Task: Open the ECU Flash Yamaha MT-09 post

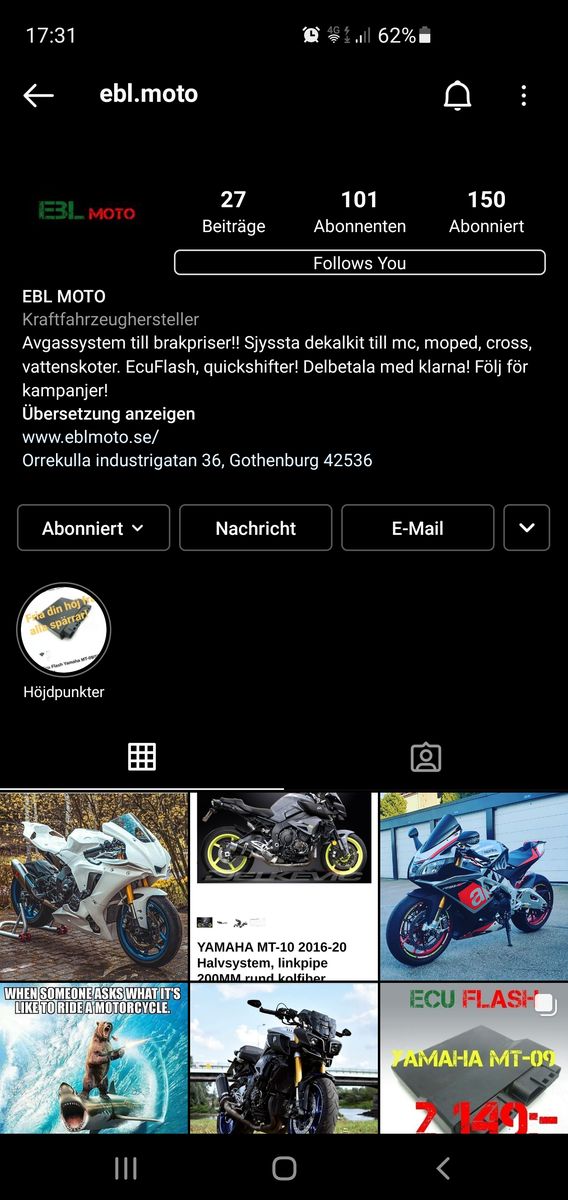Action: tap(474, 1058)
